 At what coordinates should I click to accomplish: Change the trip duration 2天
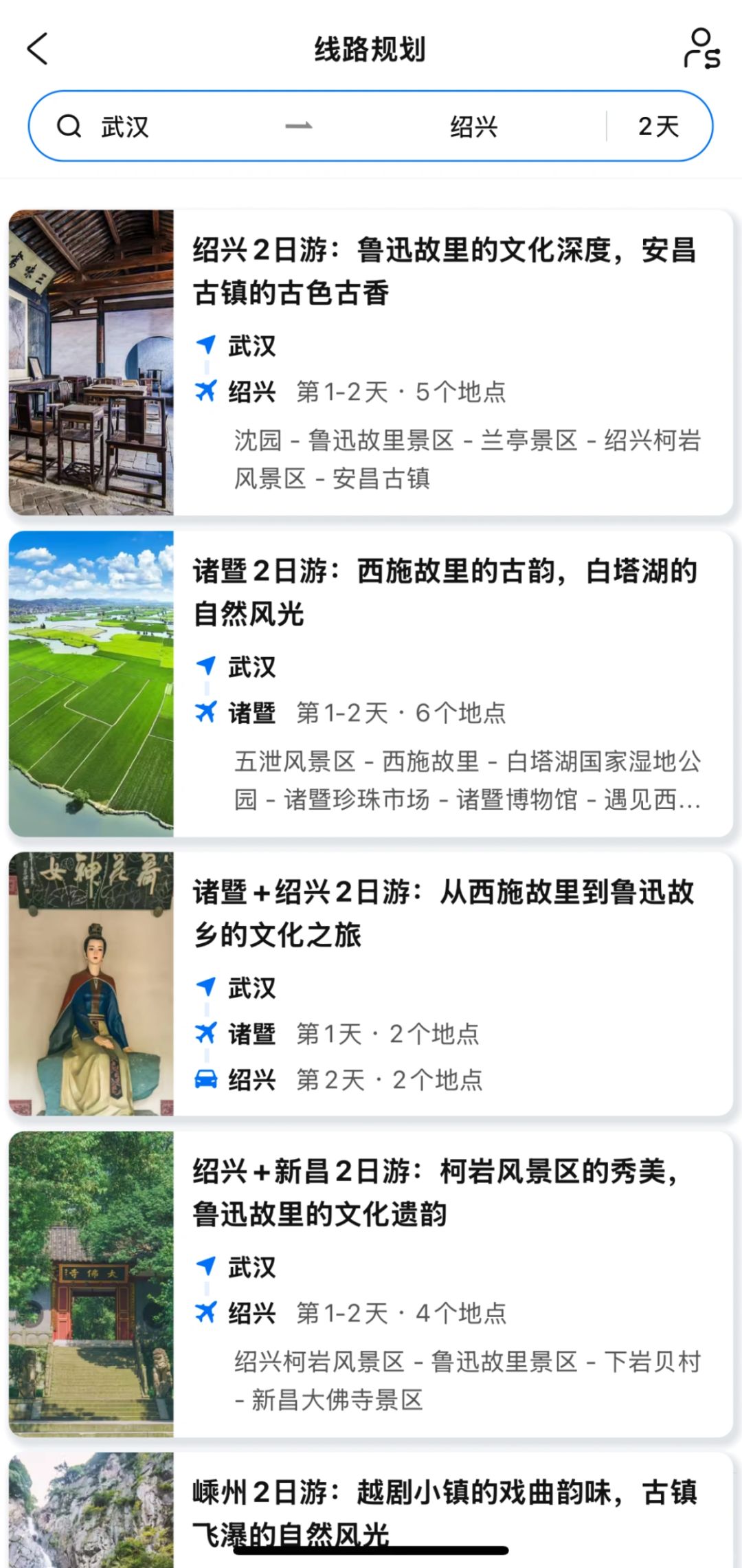coord(658,126)
